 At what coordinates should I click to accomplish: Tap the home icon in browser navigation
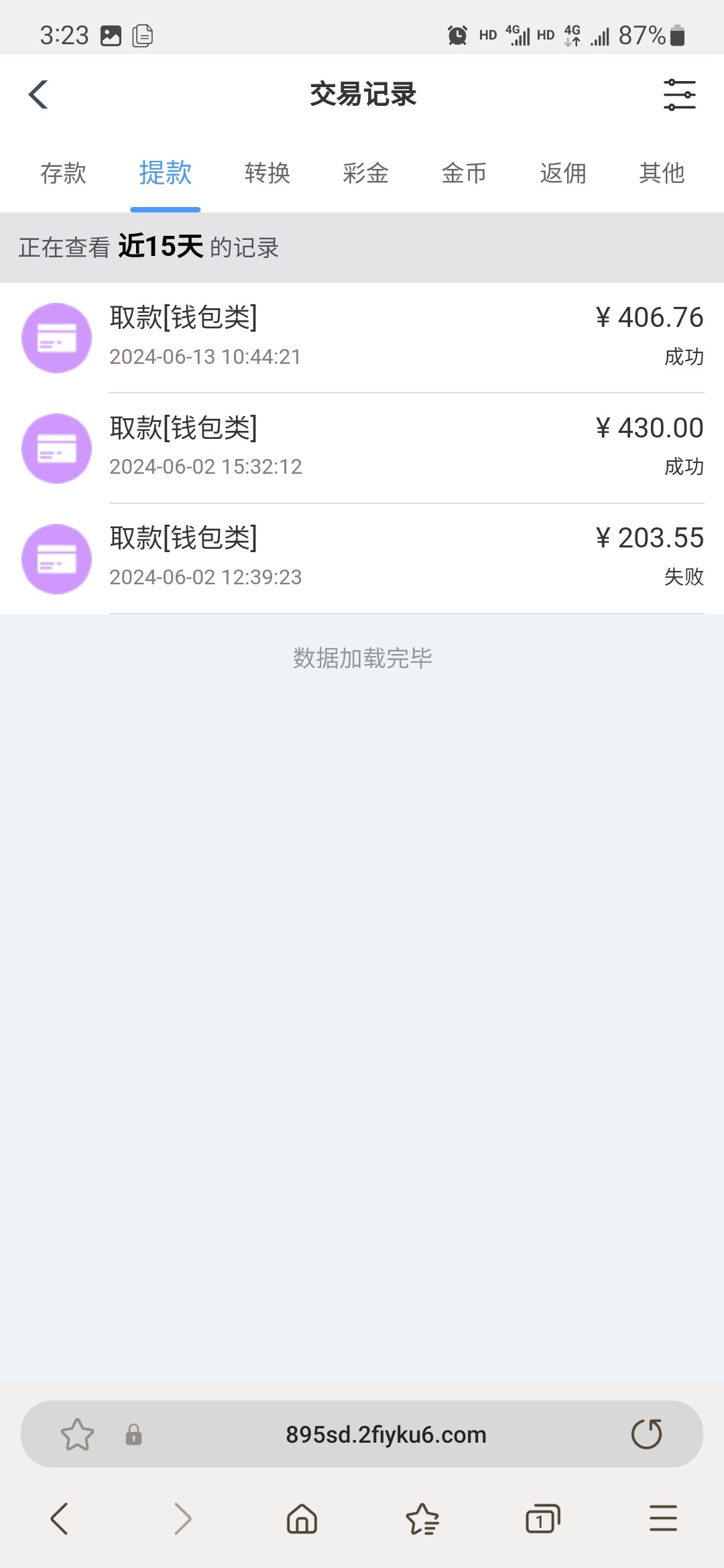300,1520
